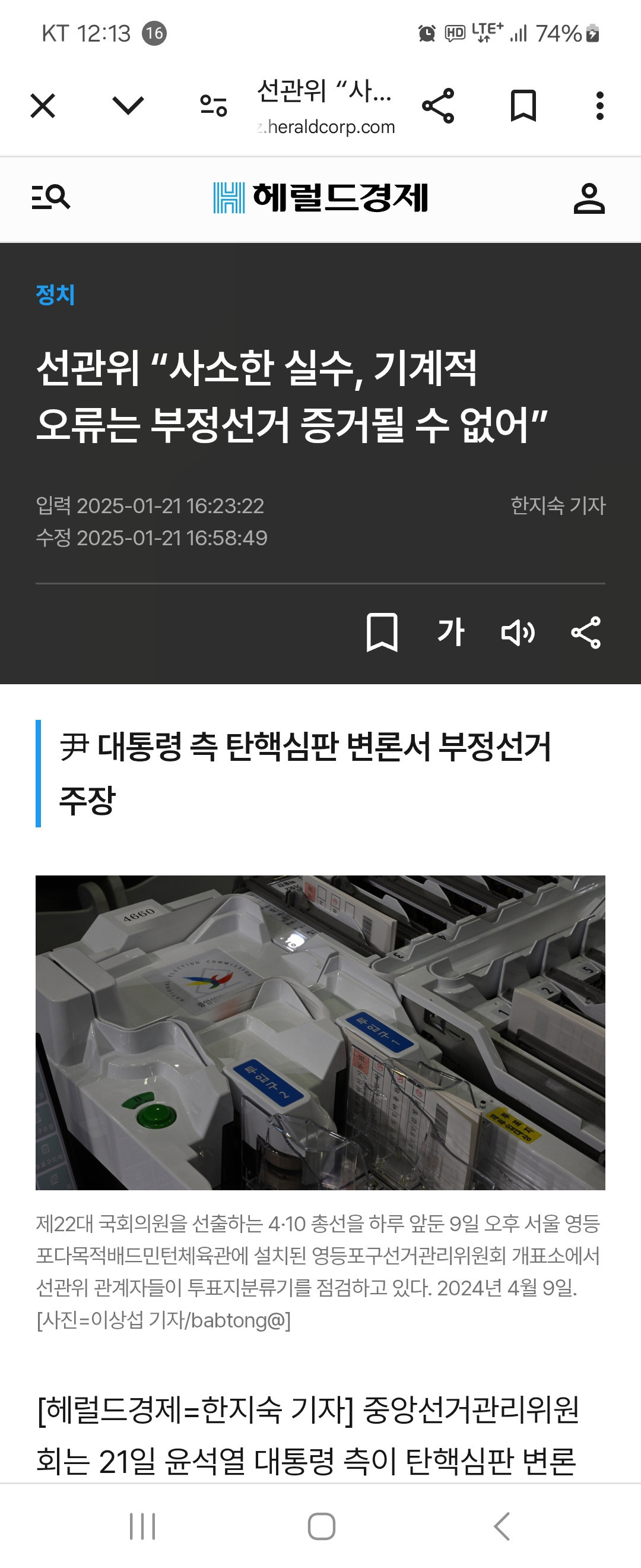View reporter 한지숙 기자's profile
The height and width of the screenshot is (1568, 641).
tap(558, 505)
